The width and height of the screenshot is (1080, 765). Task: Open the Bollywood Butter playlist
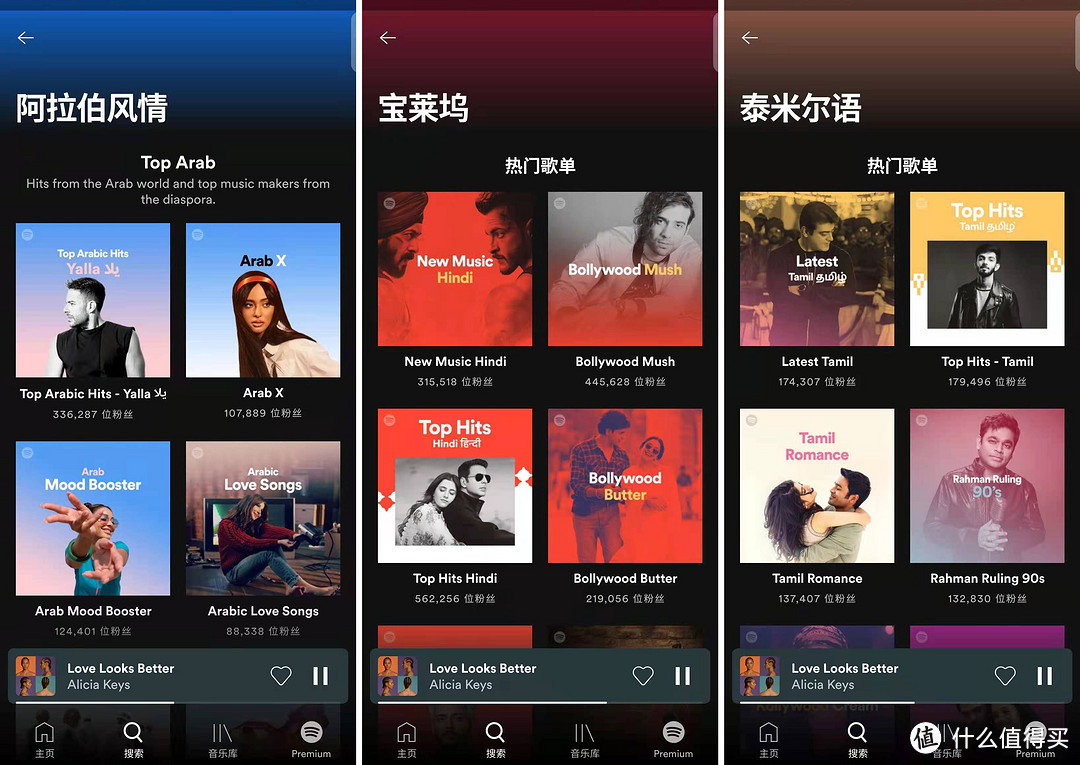(625, 485)
